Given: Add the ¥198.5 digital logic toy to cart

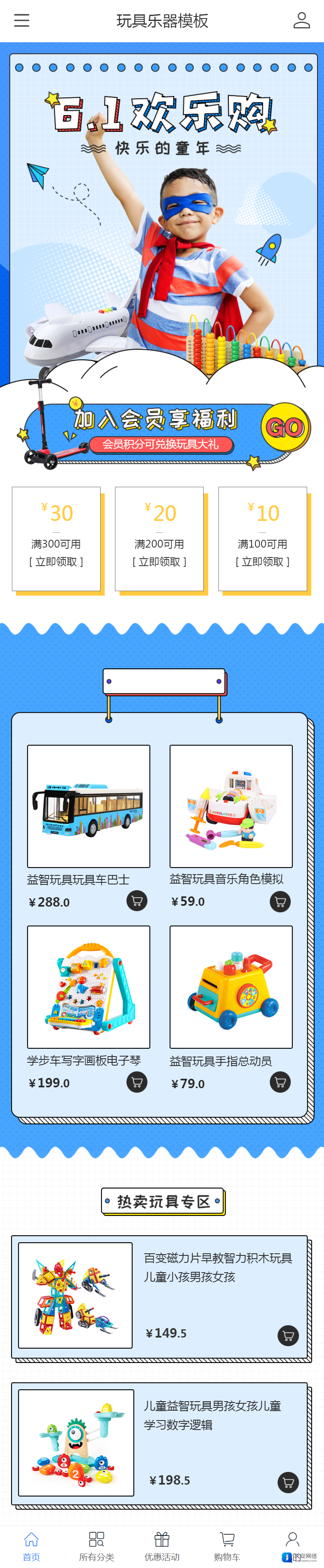Looking at the screenshot, I should tap(288, 1482).
